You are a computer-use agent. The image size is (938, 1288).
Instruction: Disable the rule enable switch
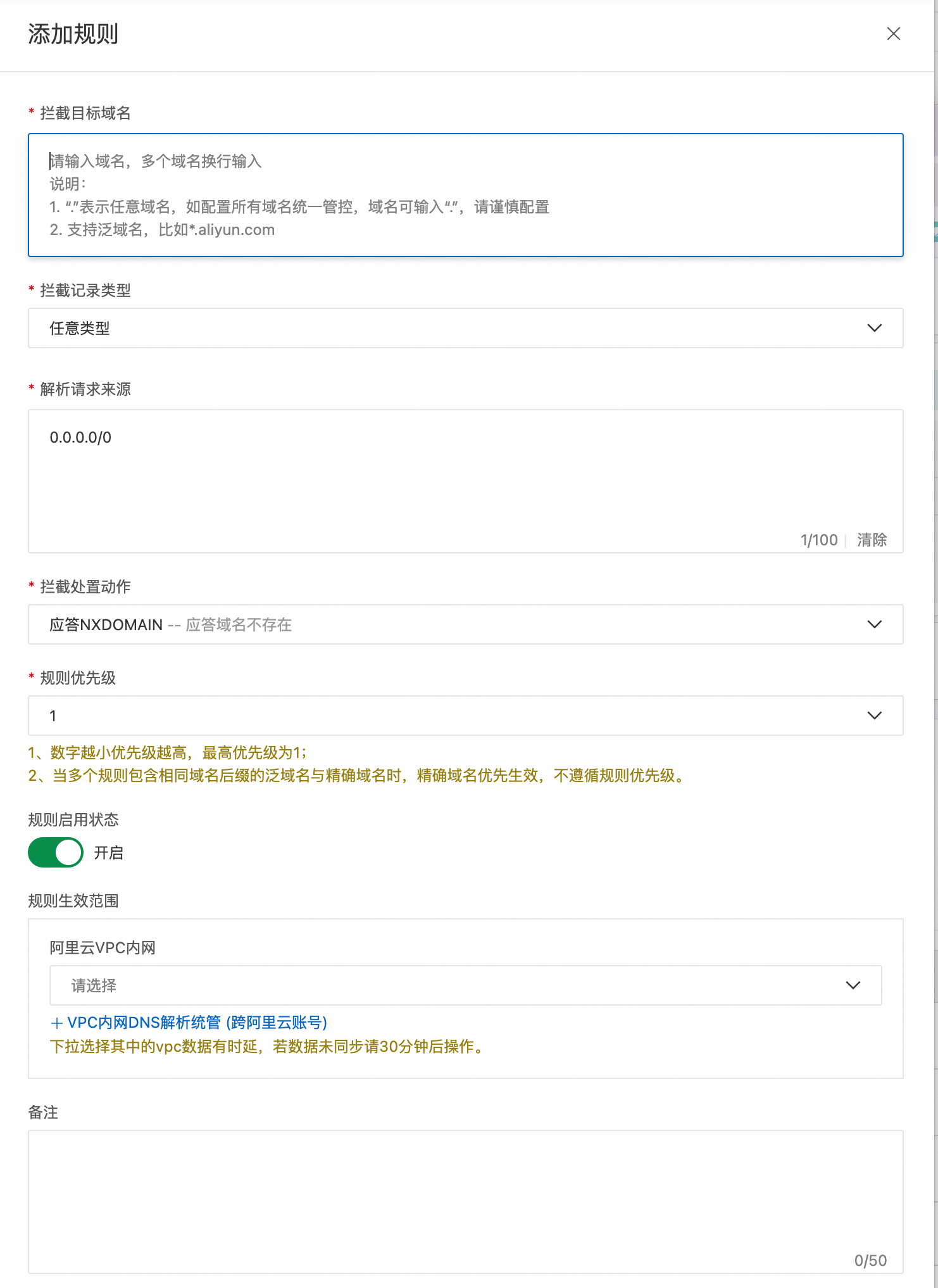point(55,852)
